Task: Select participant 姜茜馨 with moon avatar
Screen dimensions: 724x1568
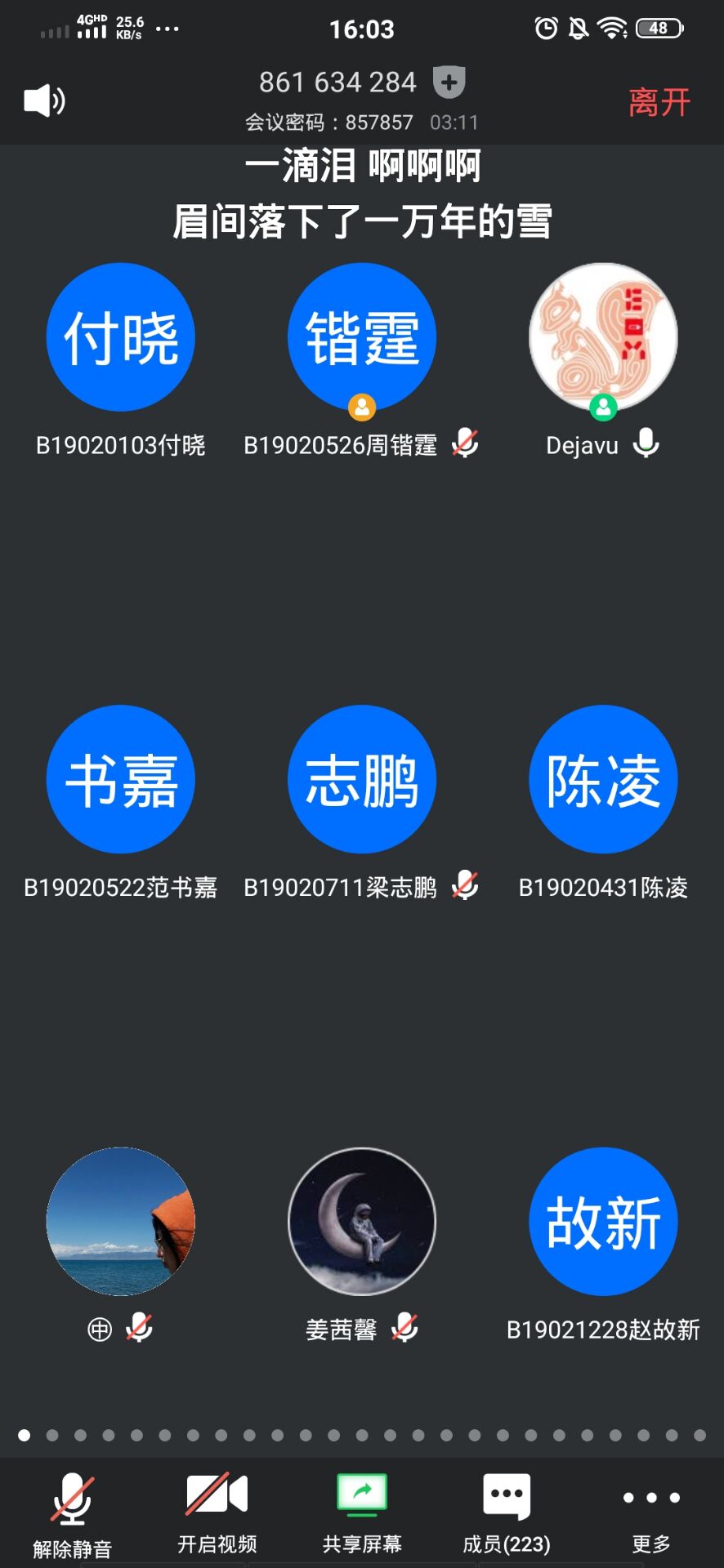Action: (362, 1222)
